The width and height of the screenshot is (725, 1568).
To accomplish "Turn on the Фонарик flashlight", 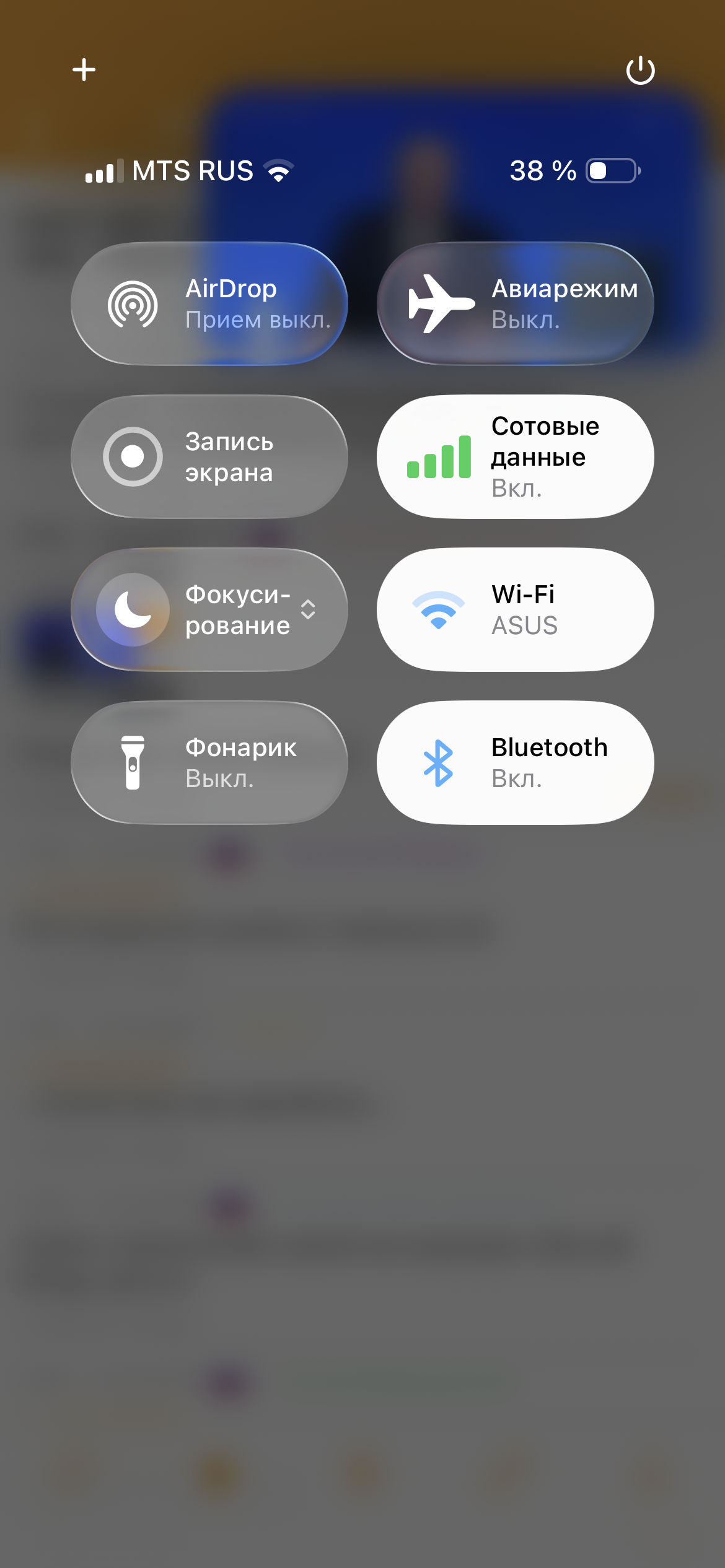I will click(209, 763).
